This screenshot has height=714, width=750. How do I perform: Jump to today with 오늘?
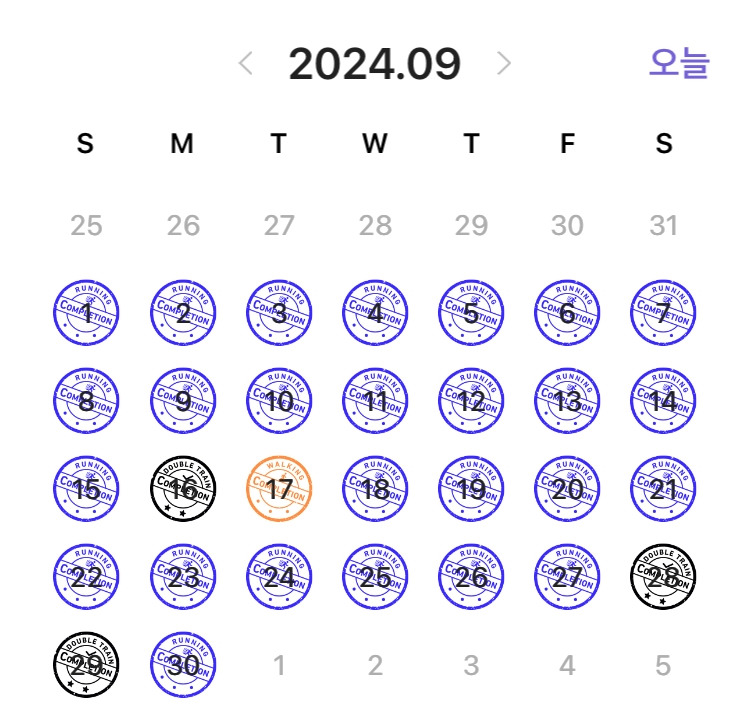[x=679, y=63]
